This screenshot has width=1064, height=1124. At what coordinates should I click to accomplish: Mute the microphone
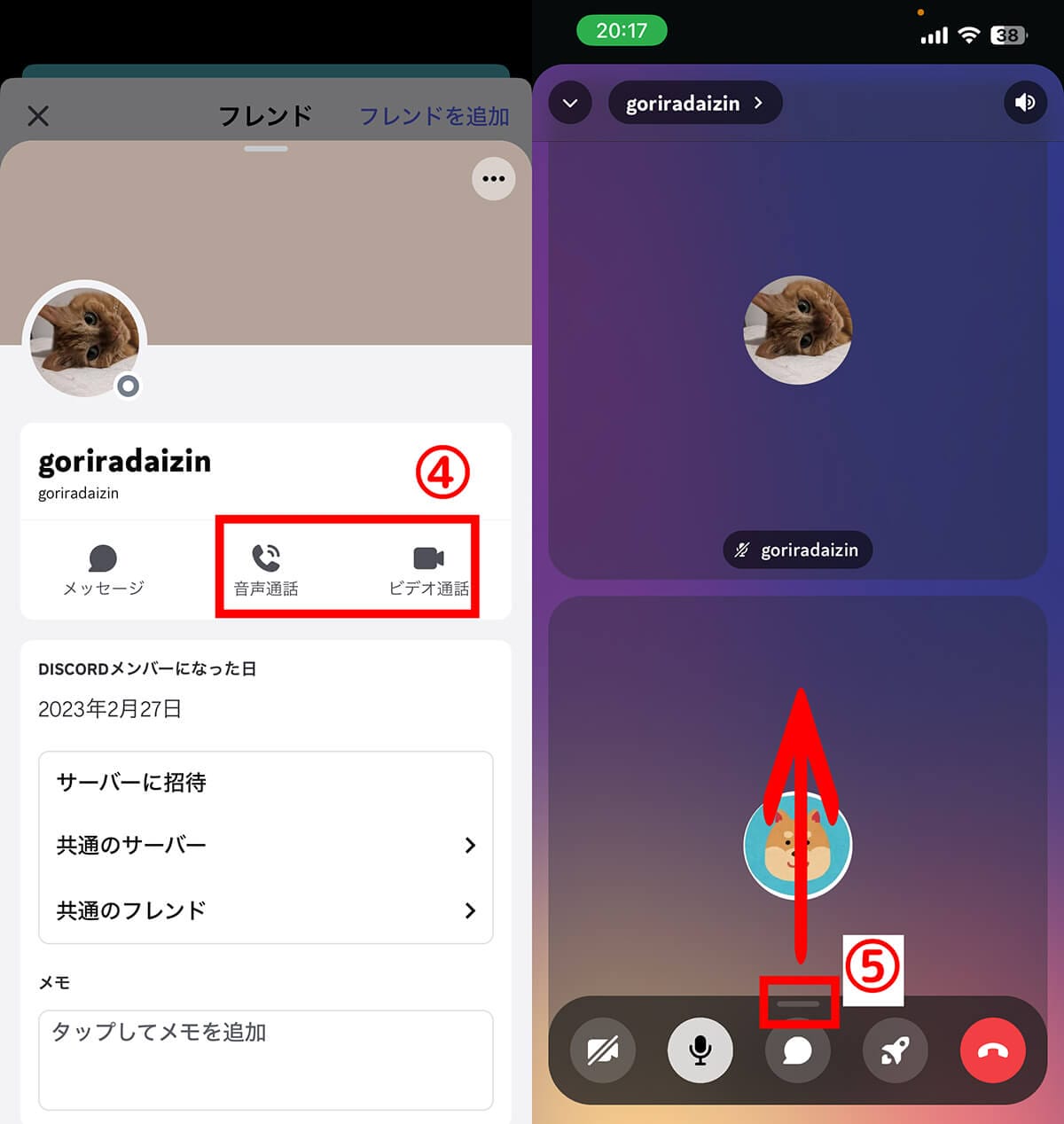(700, 1050)
